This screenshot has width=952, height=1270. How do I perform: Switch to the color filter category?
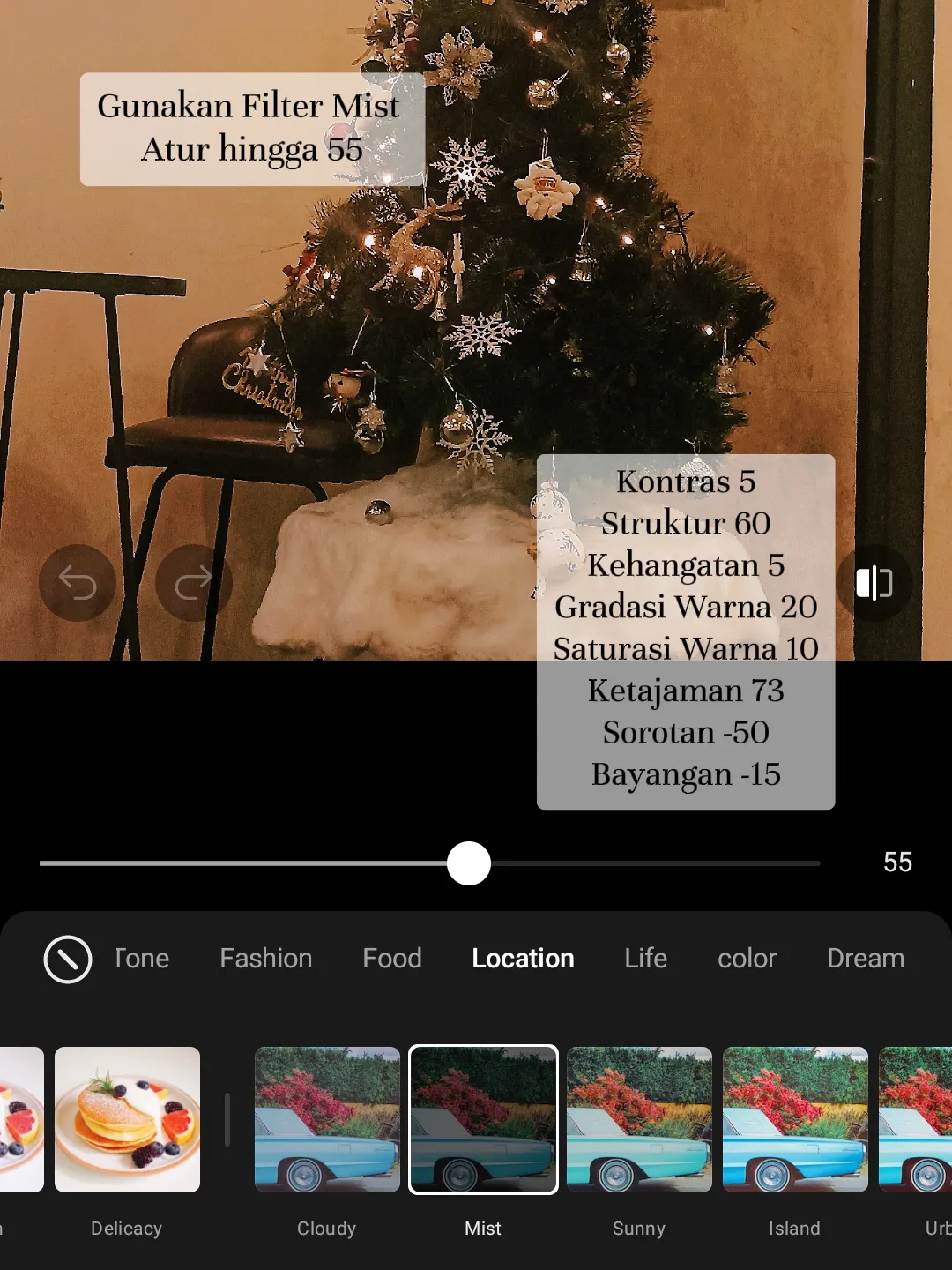click(x=747, y=959)
